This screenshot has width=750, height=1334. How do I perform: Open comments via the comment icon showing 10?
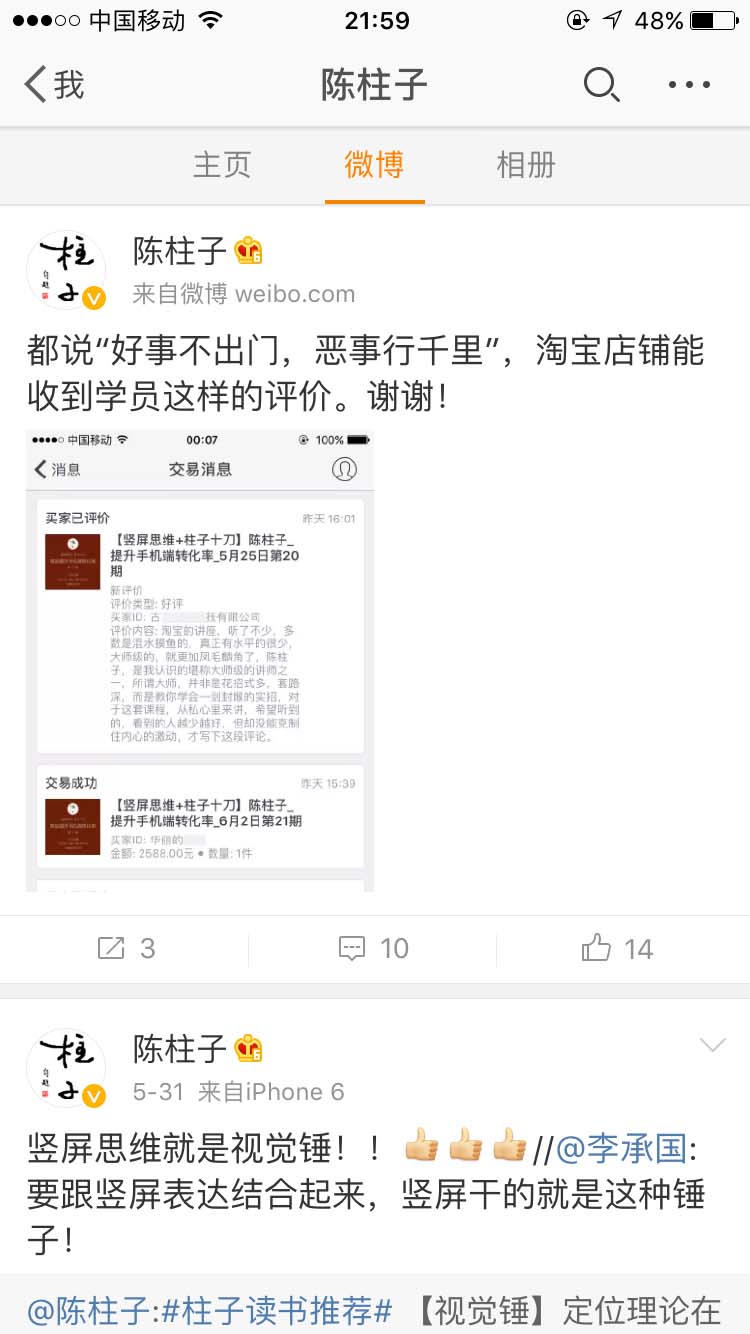tap(370, 948)
